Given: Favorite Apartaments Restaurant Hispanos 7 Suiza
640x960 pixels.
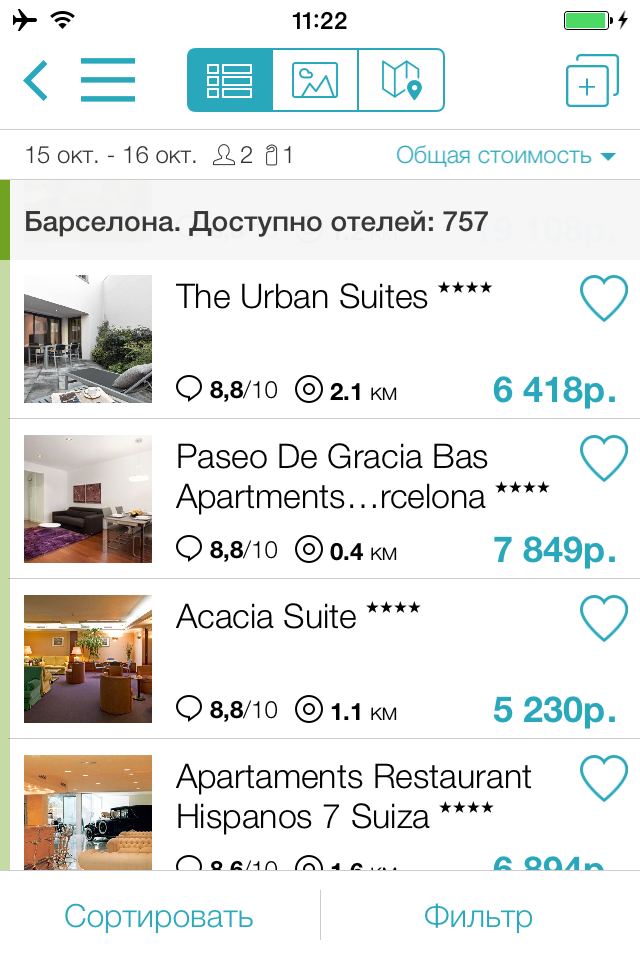Looking at the screenshot, I should click(x=604, y=778).
